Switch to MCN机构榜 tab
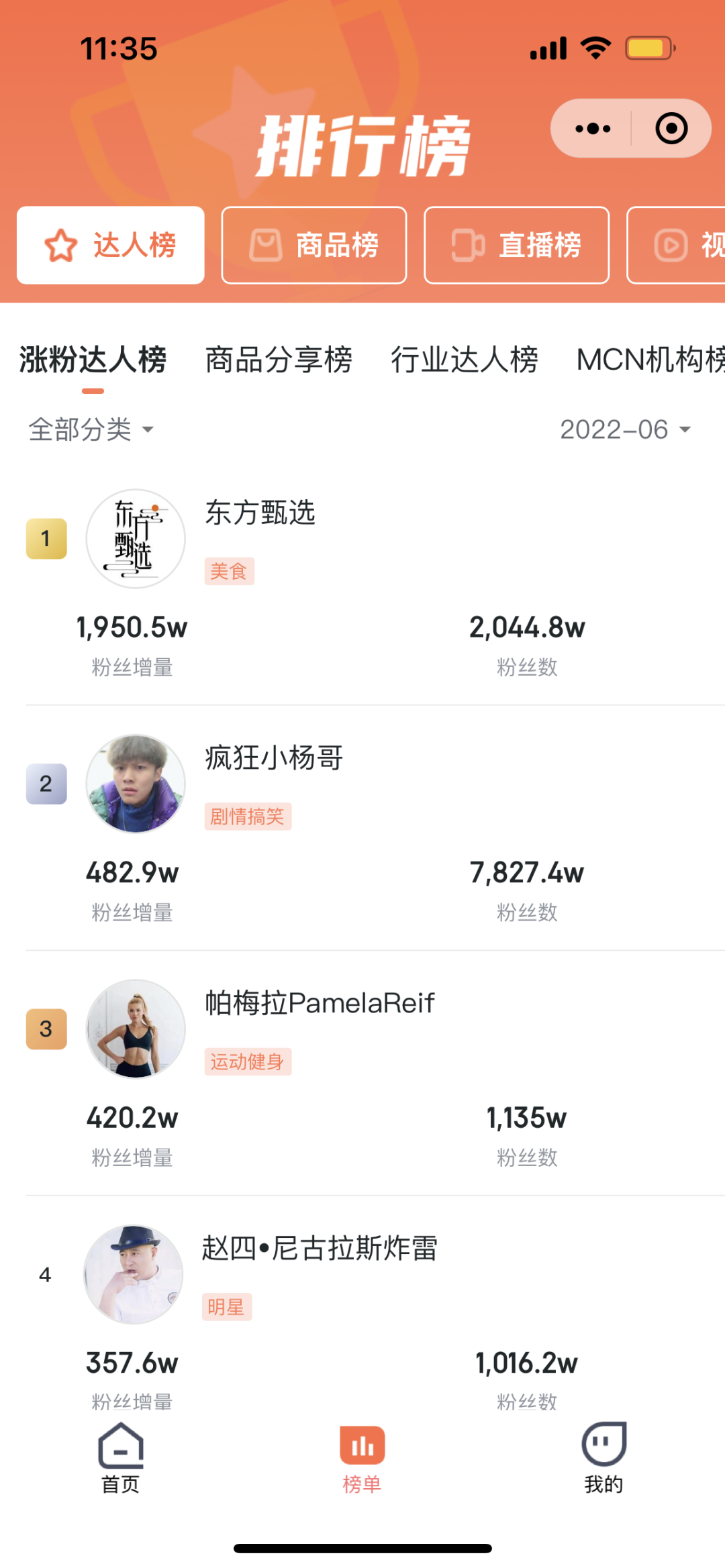The width and height of the screenshot is (725, 1568). click(x=650, y=360)
